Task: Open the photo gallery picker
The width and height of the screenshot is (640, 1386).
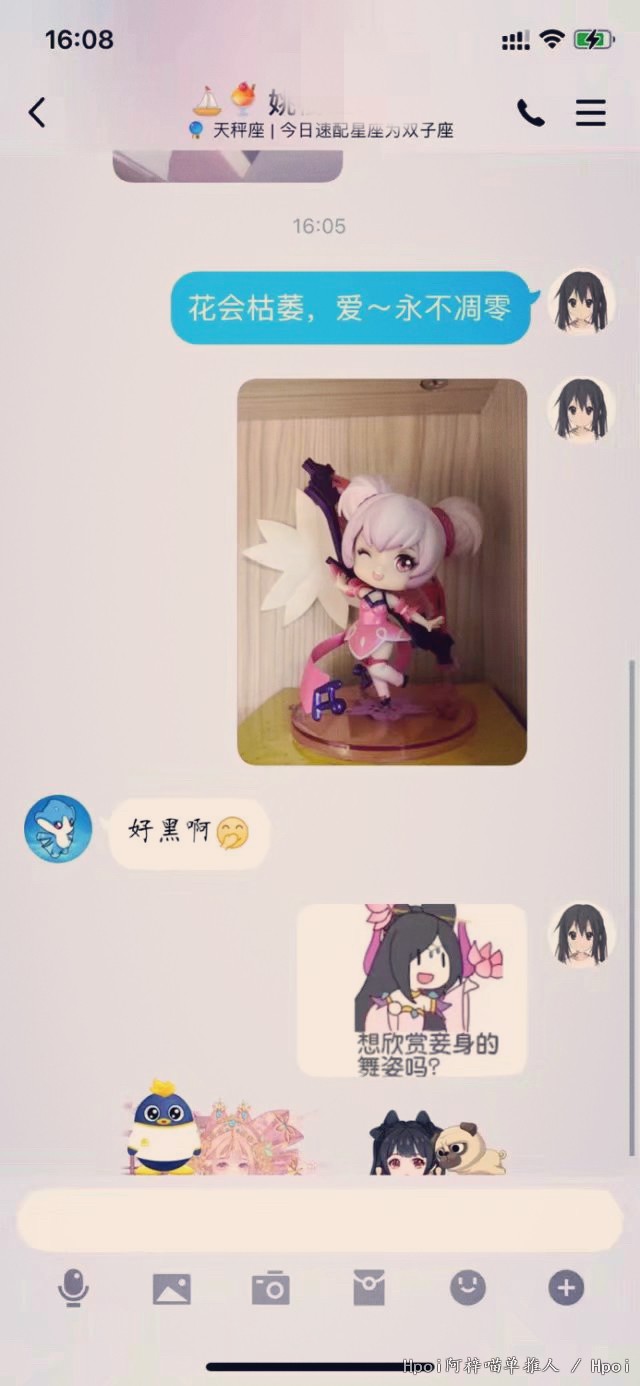Action: click(x=171, y=1288)
